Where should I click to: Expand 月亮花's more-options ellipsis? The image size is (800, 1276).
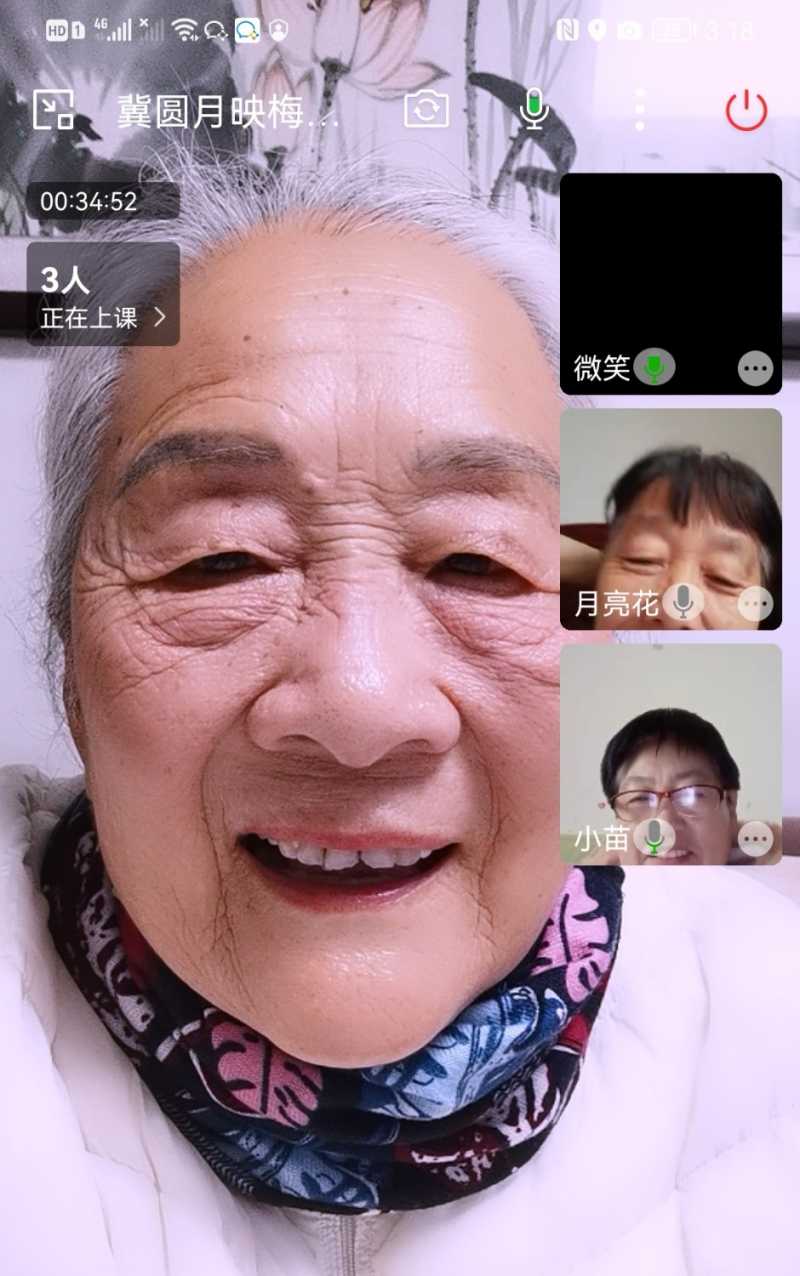click(756, 602)
